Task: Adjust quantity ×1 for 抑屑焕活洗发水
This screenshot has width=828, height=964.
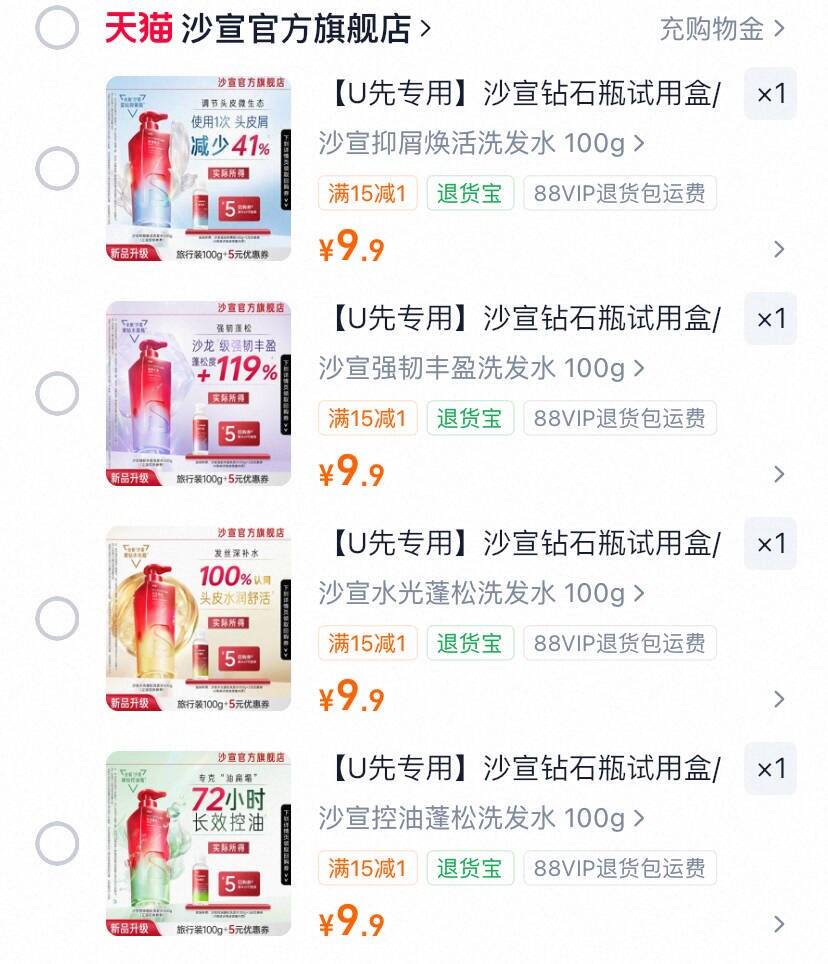Action: [x=770, y=95]
